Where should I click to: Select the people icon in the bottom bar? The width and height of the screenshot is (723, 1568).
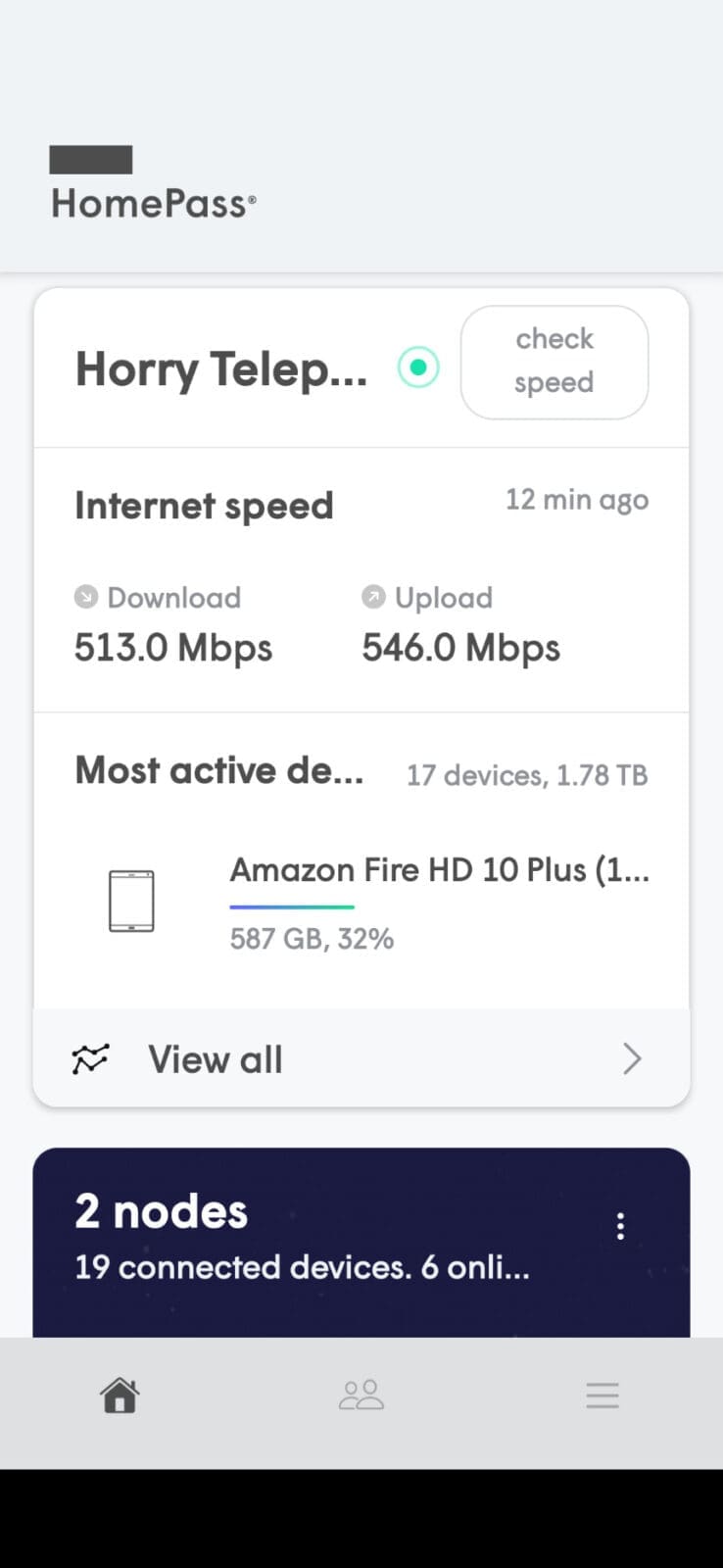click(x=361, y=1395)
